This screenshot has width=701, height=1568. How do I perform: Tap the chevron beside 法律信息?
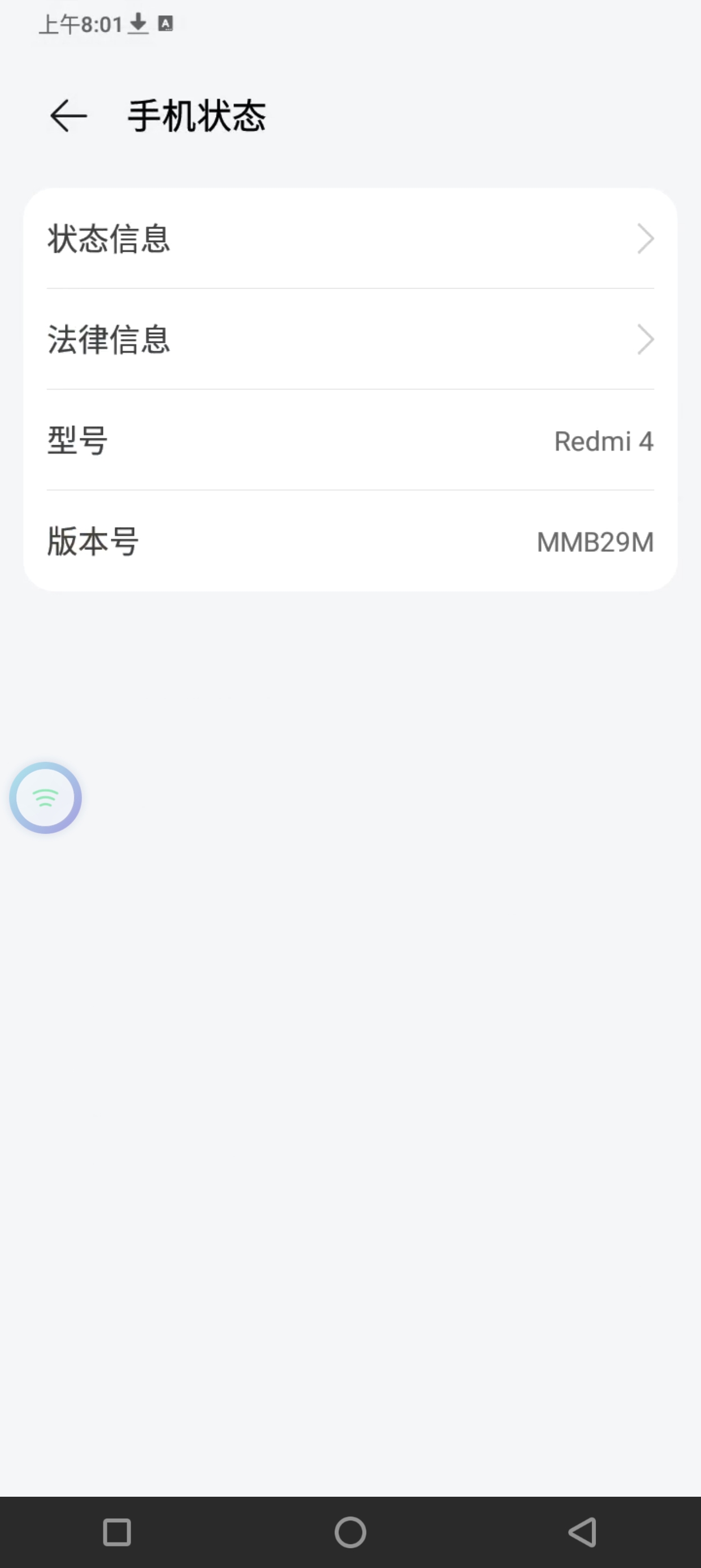647,339
